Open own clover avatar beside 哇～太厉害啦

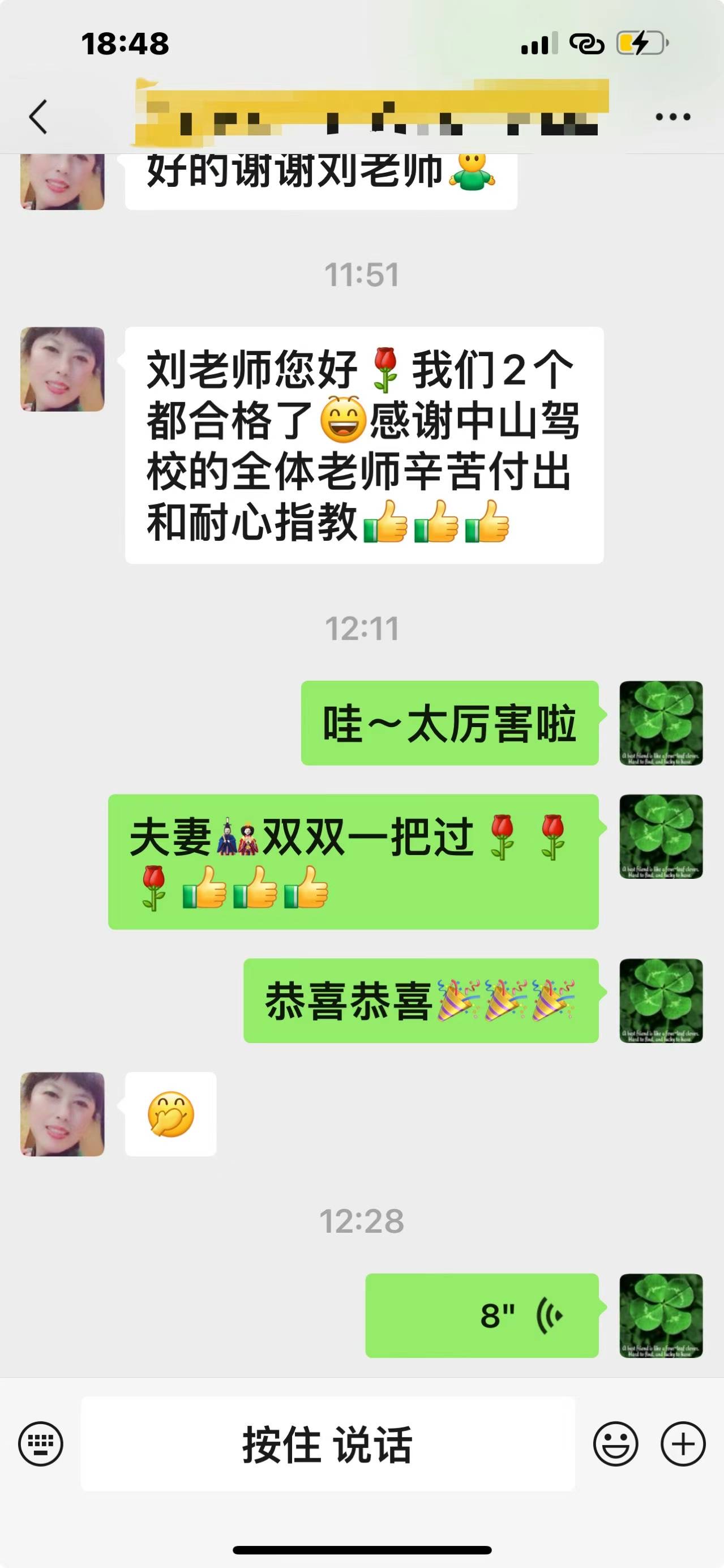[661, 723]
